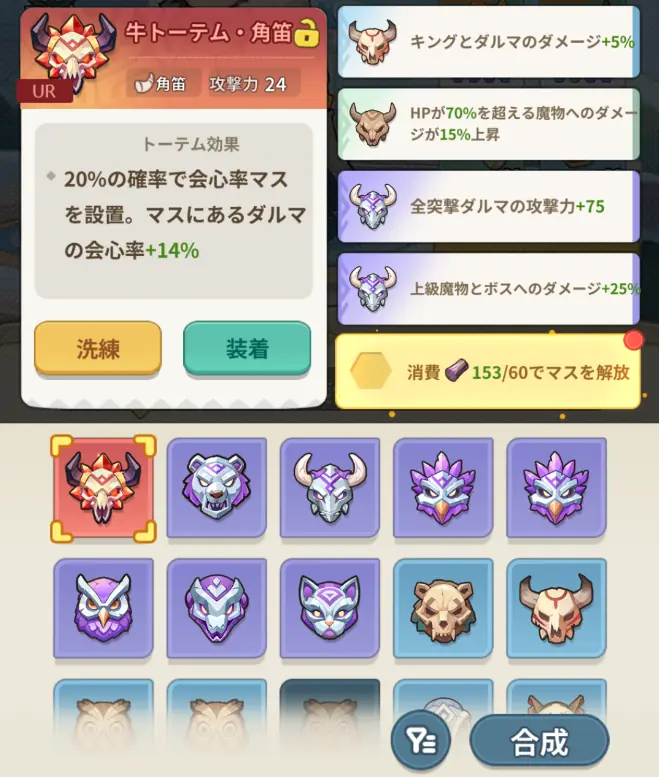Choose the purple horned bull totem

point(330,488)
